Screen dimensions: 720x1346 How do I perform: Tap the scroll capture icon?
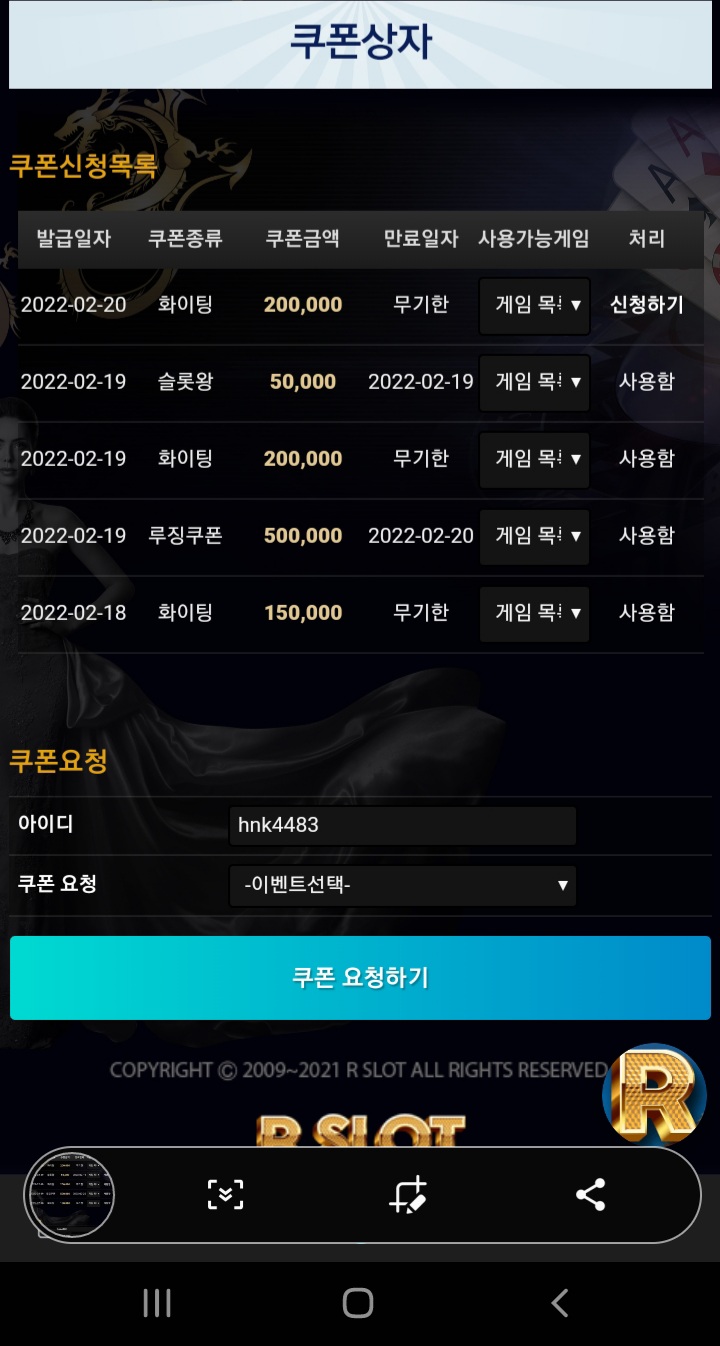225,1195
